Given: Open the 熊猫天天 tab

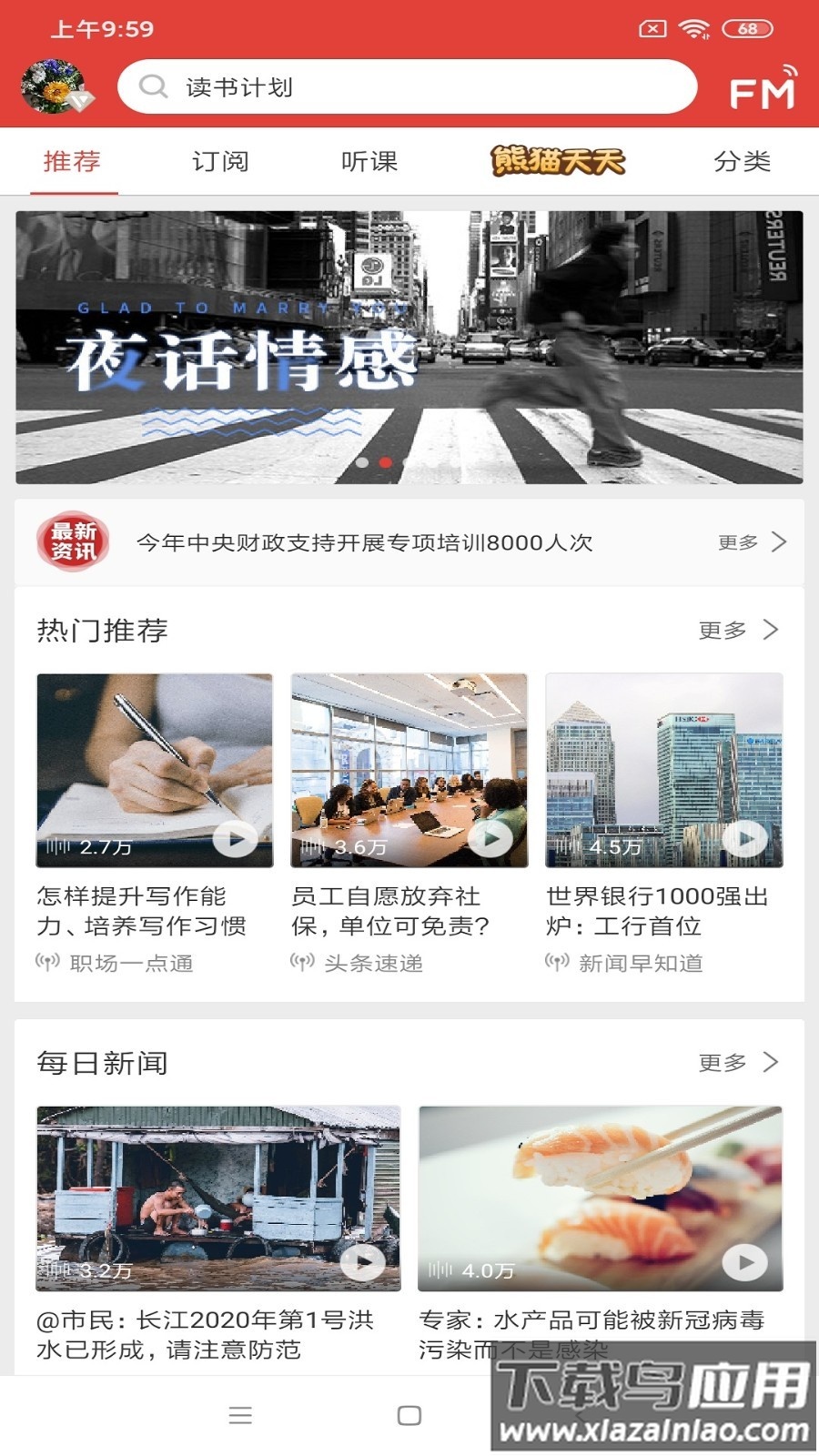Looking at the screenshot, I should pyautogui.click(x=558, y=161).
